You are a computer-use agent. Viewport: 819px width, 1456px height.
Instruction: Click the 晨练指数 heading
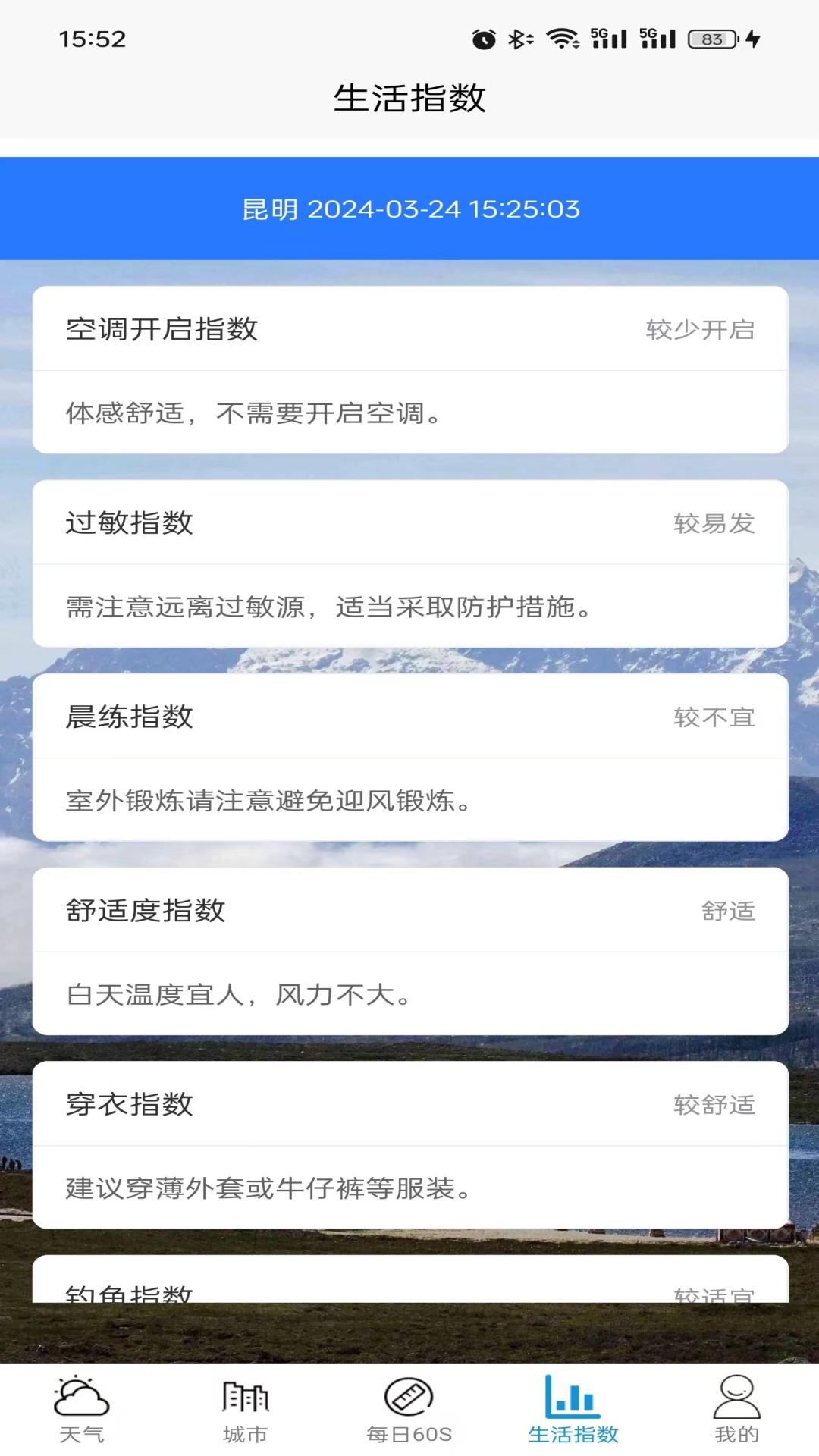pos(127,717)
